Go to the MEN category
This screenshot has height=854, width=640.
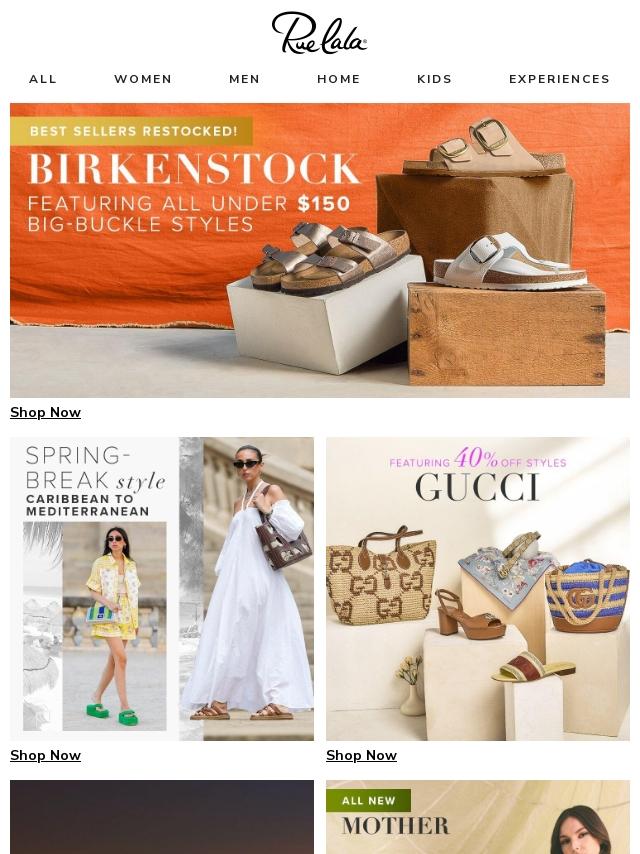click(x=244, y=79)
